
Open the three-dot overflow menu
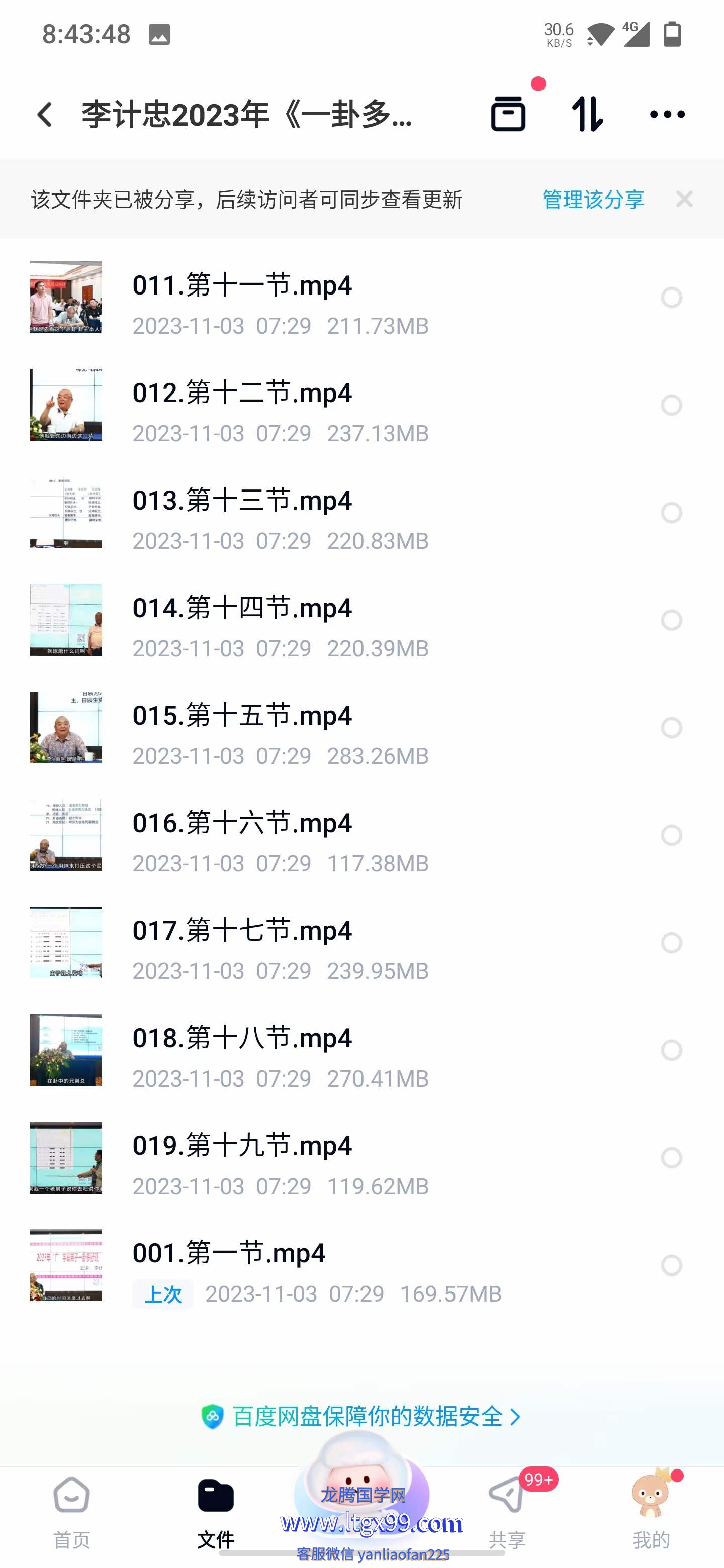(x=667, y=114)
